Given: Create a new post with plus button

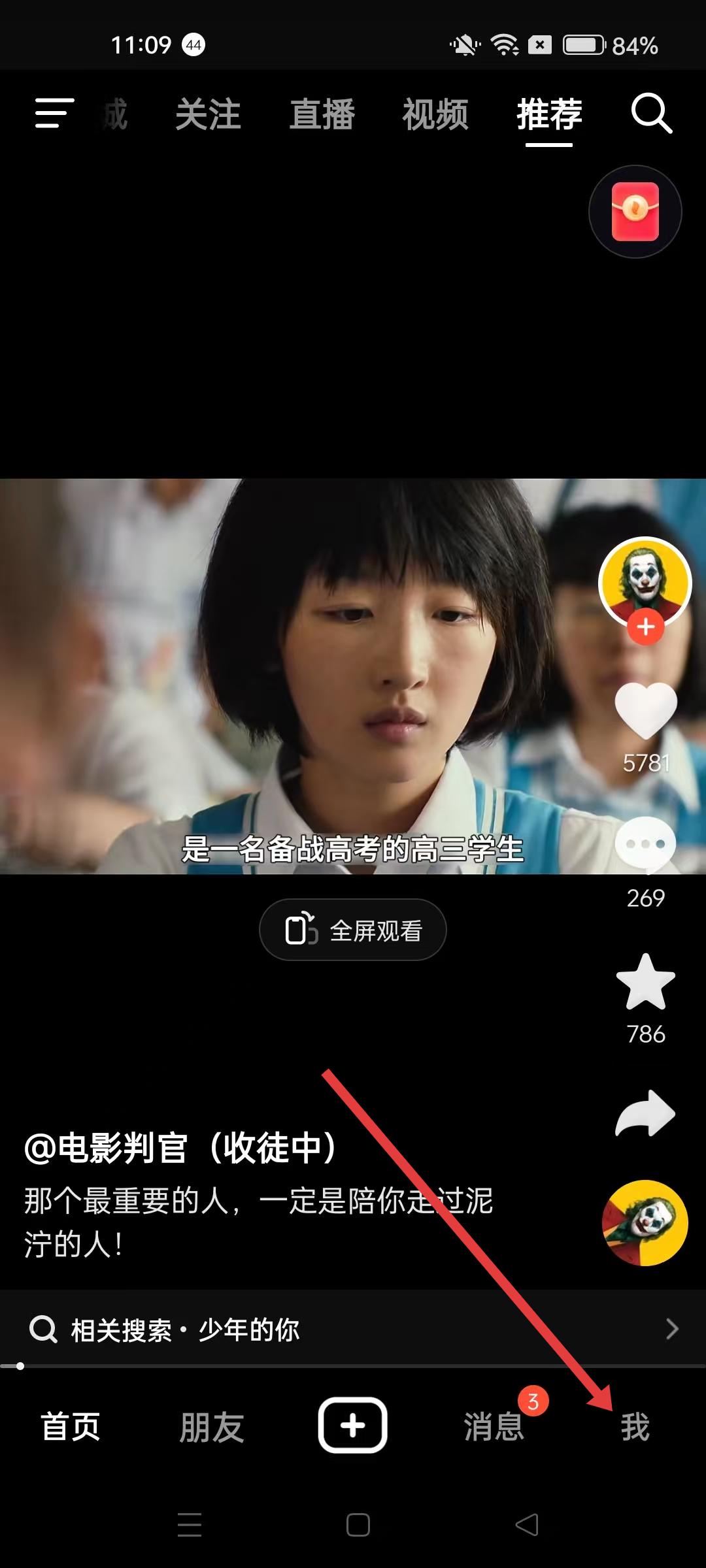Looking at the screenshot, I should pos(353,1425).
